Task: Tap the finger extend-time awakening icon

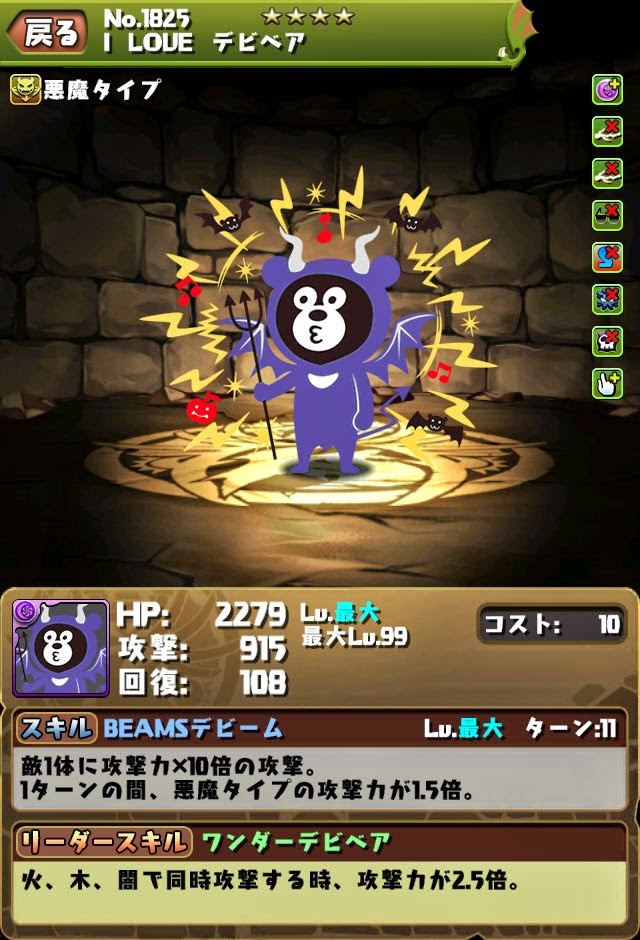Action: 608,384
